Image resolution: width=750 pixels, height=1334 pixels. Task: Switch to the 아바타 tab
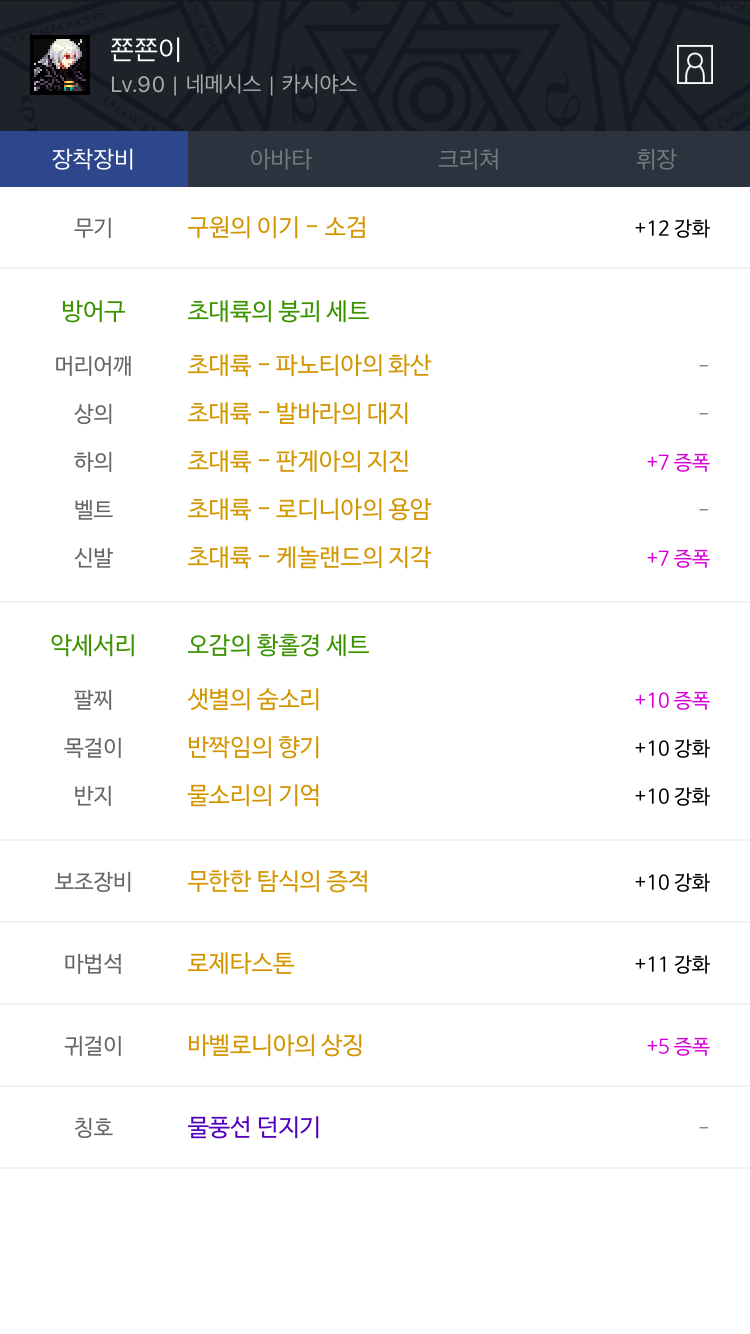pos(281,159)
